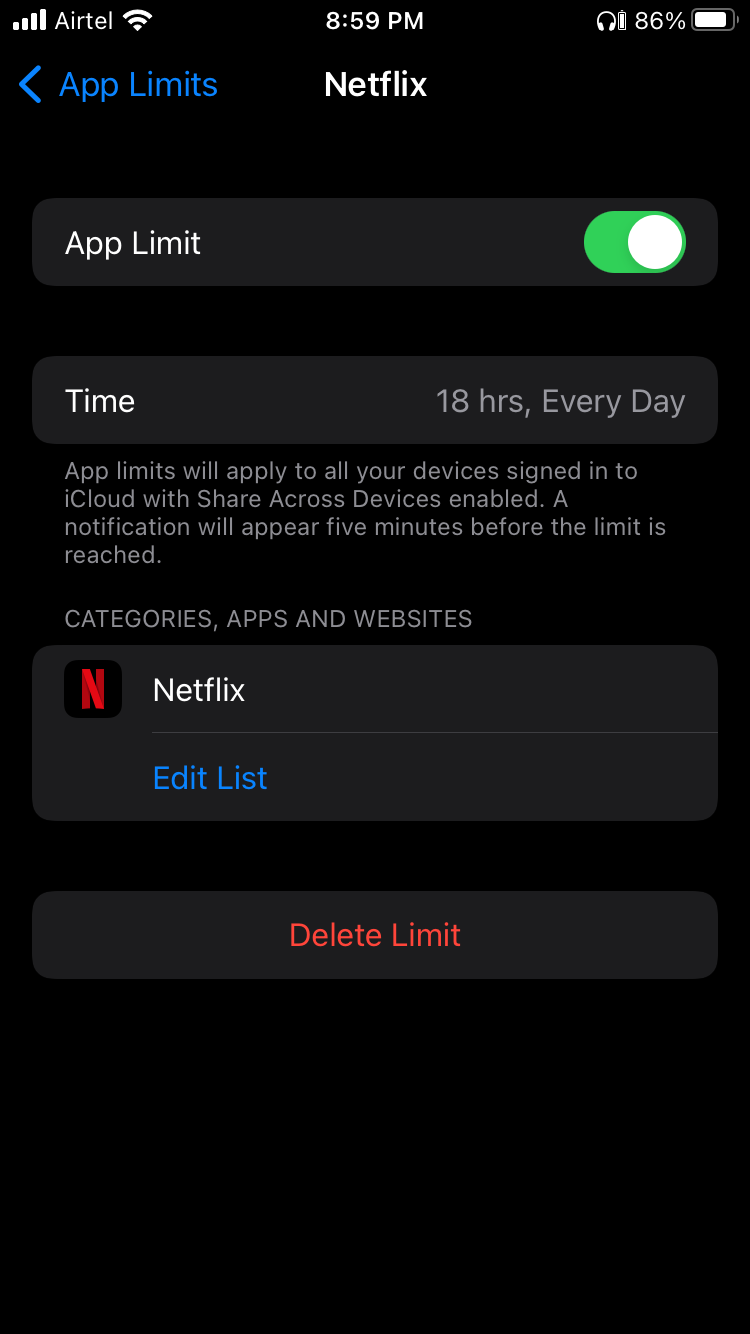Open Edit List for apps
The height and width of the screenshot is (1334, 750).
[x=209, y=777]
